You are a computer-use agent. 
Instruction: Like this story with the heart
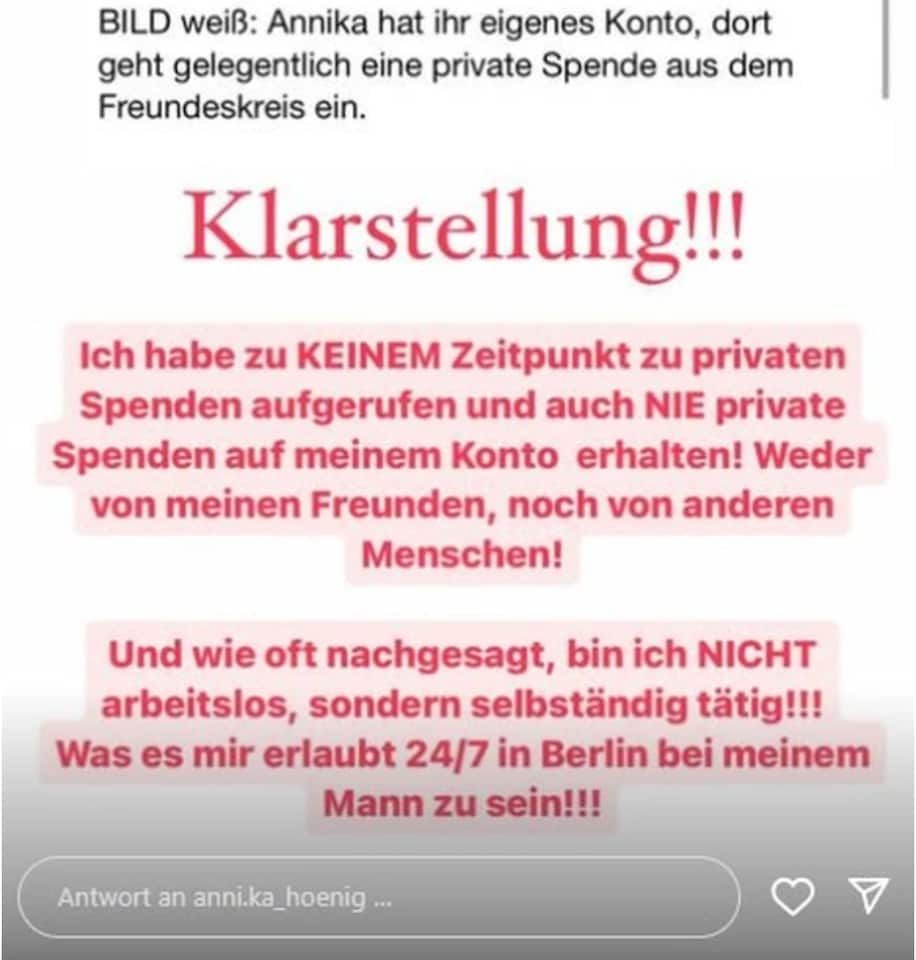794,897
